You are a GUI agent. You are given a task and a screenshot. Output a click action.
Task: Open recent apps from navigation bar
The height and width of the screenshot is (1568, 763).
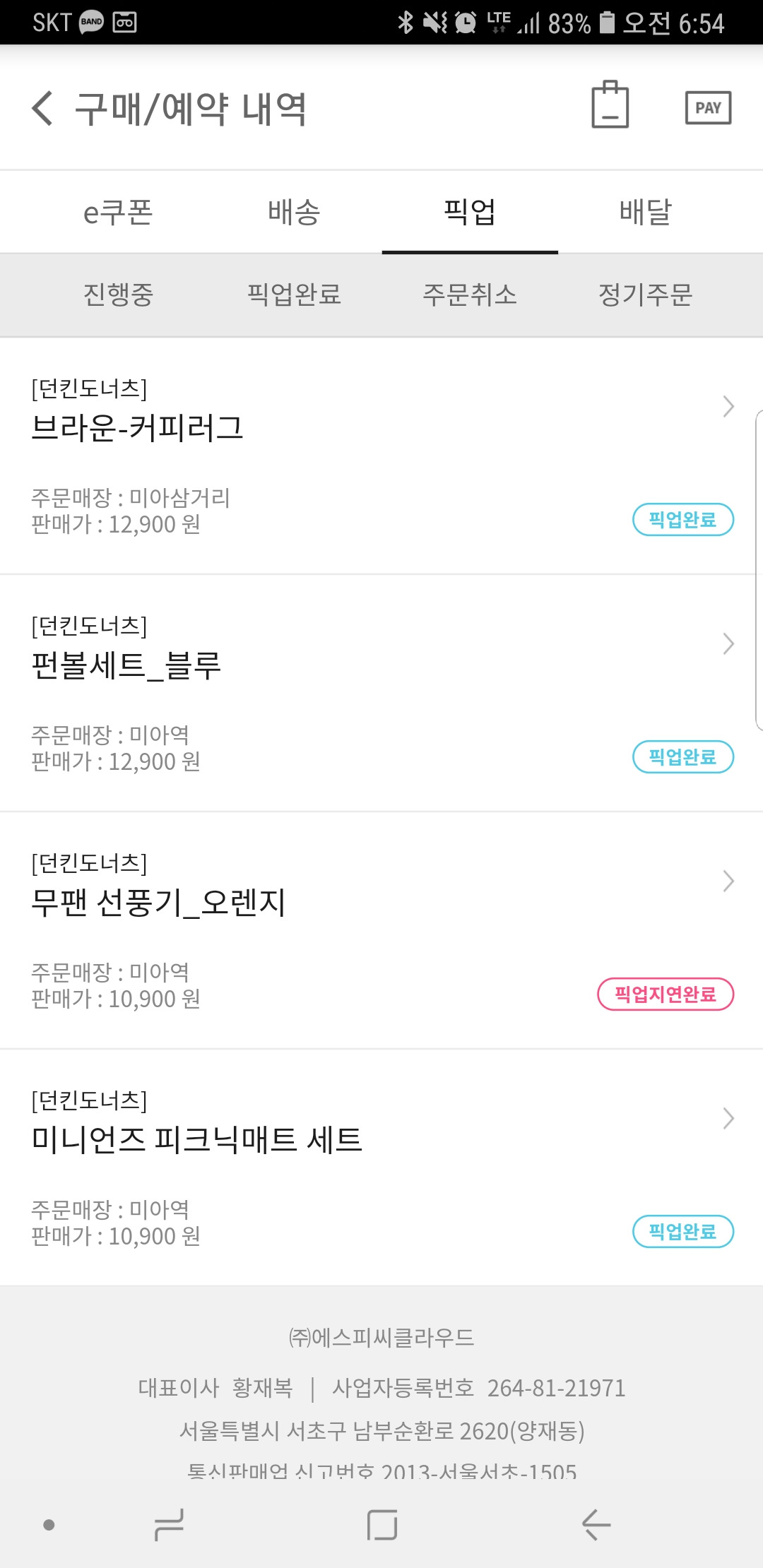(x=170, y=1524)
